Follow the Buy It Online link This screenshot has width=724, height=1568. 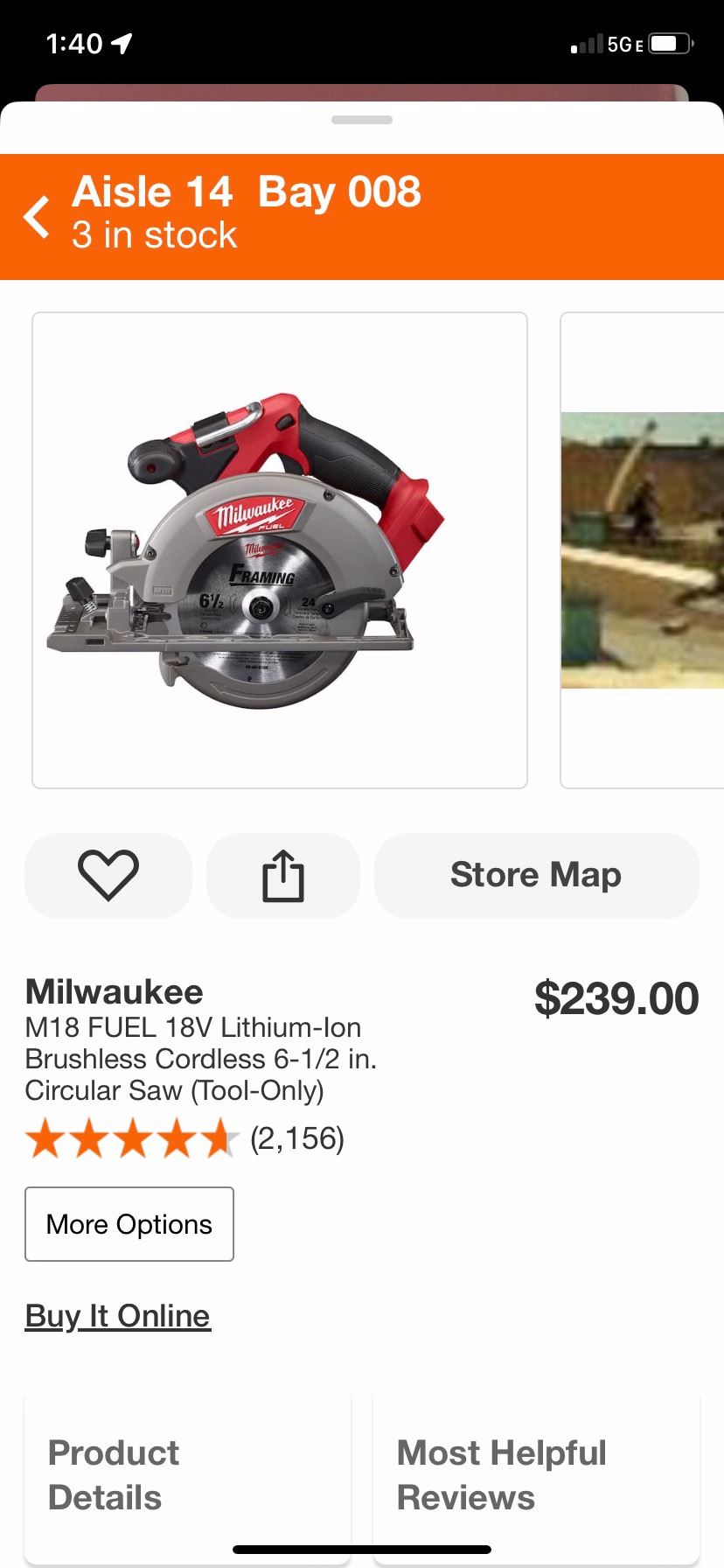click(x=118, y=1316)
